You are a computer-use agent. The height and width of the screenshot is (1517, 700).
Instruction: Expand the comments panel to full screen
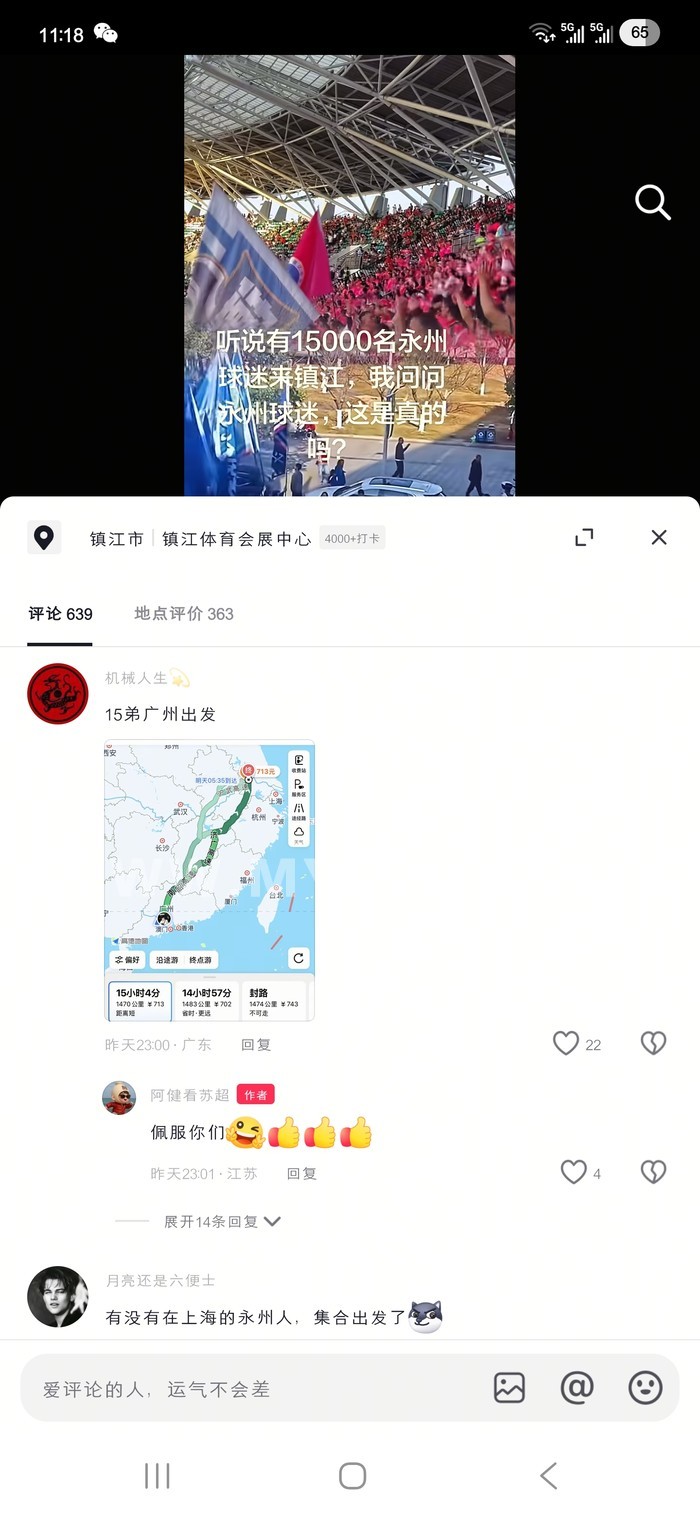pyautogui.click(x=584, y=537)
